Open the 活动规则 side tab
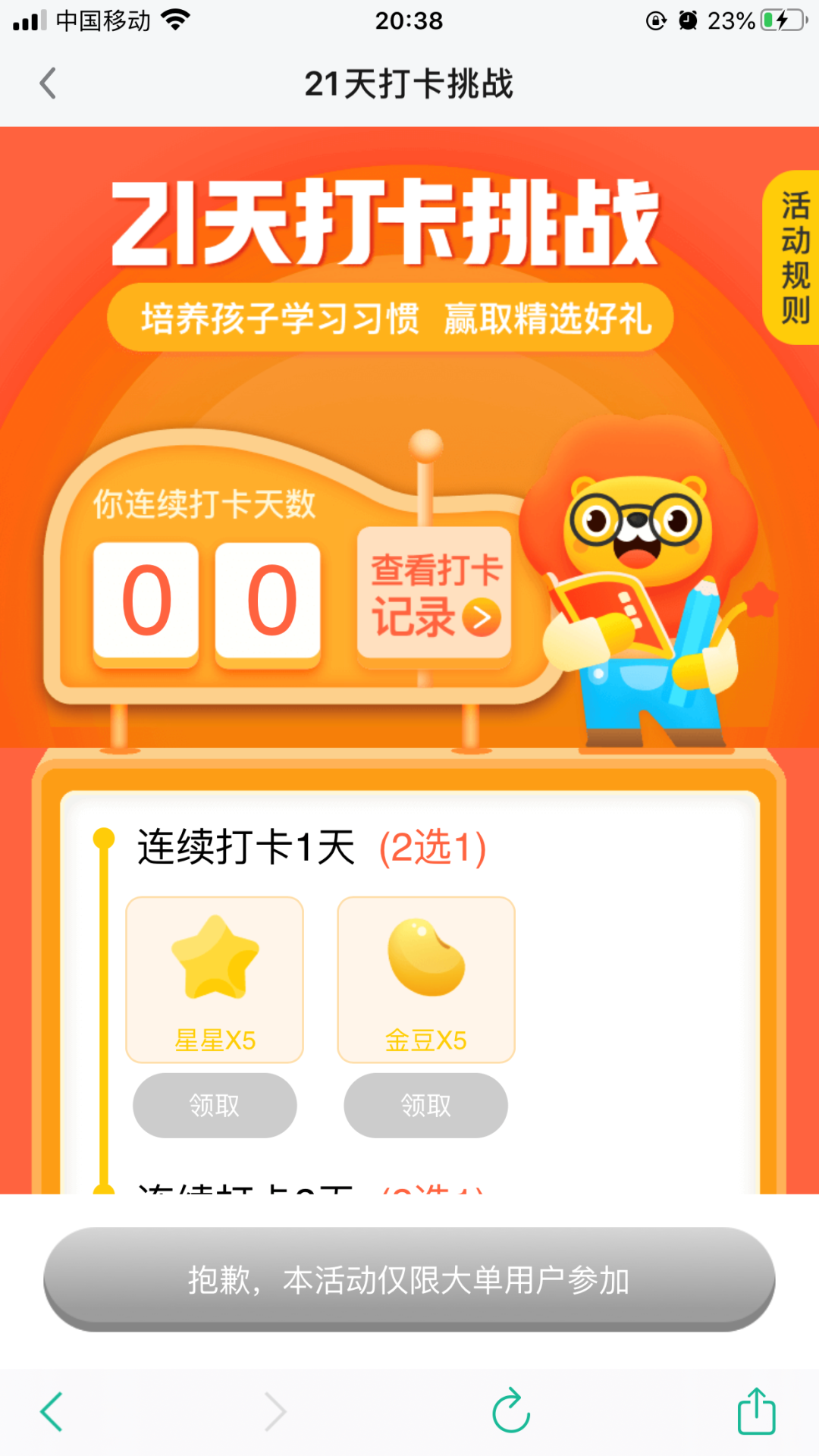 click(x=793, y=258)
